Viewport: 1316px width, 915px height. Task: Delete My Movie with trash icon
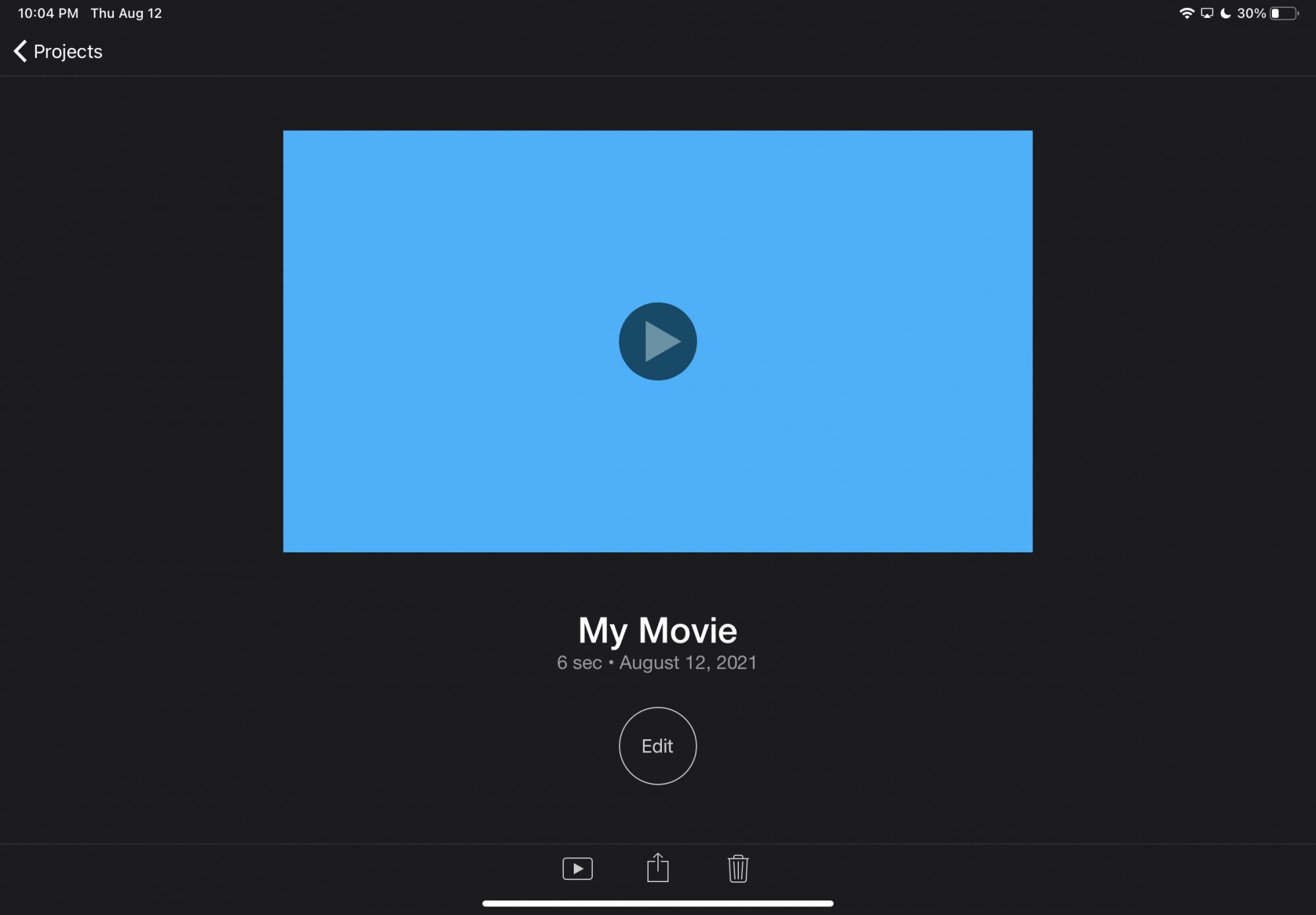[738, 868]
